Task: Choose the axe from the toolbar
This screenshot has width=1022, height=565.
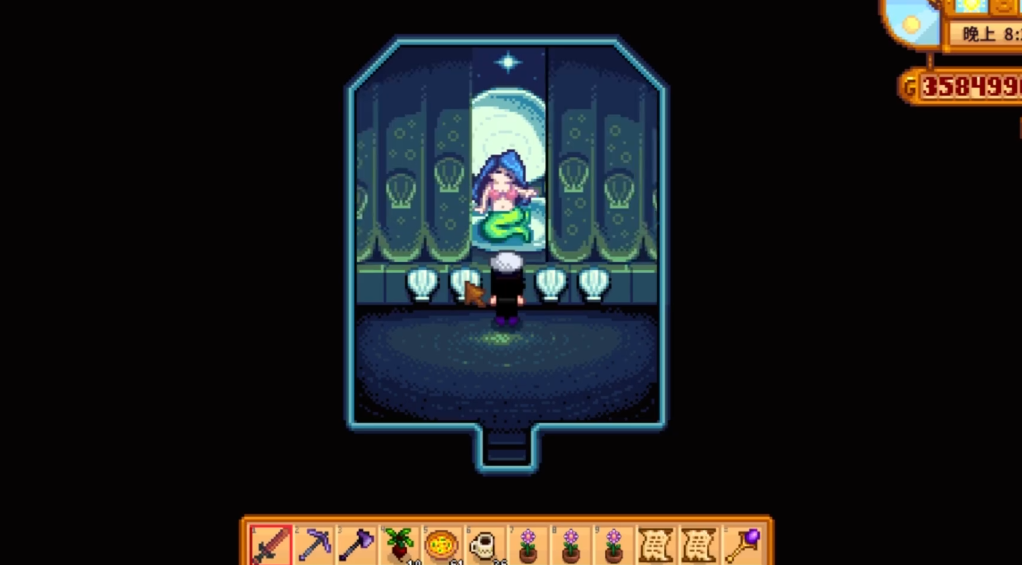Action: [356, 545]
